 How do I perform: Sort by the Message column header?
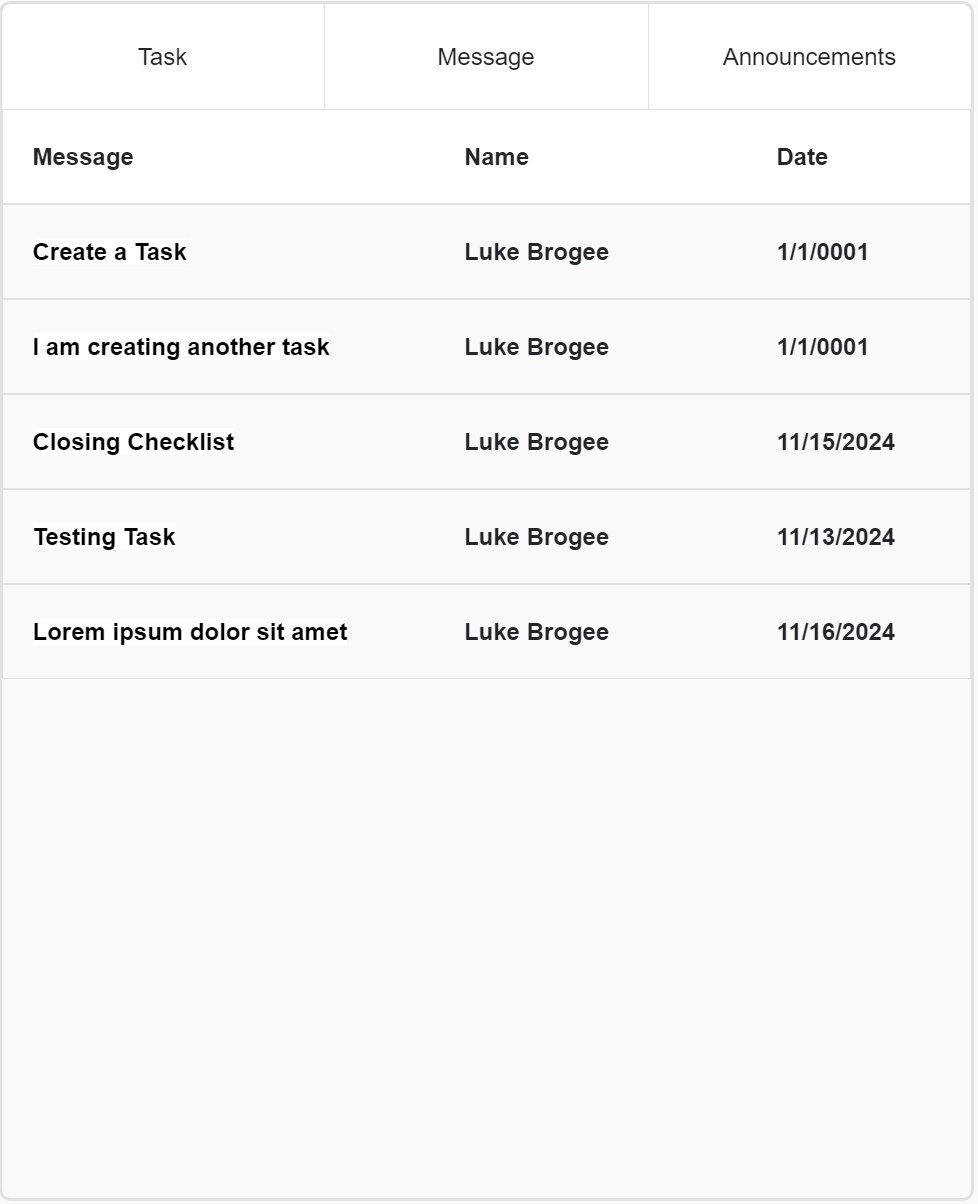click(x=83, y=157)
